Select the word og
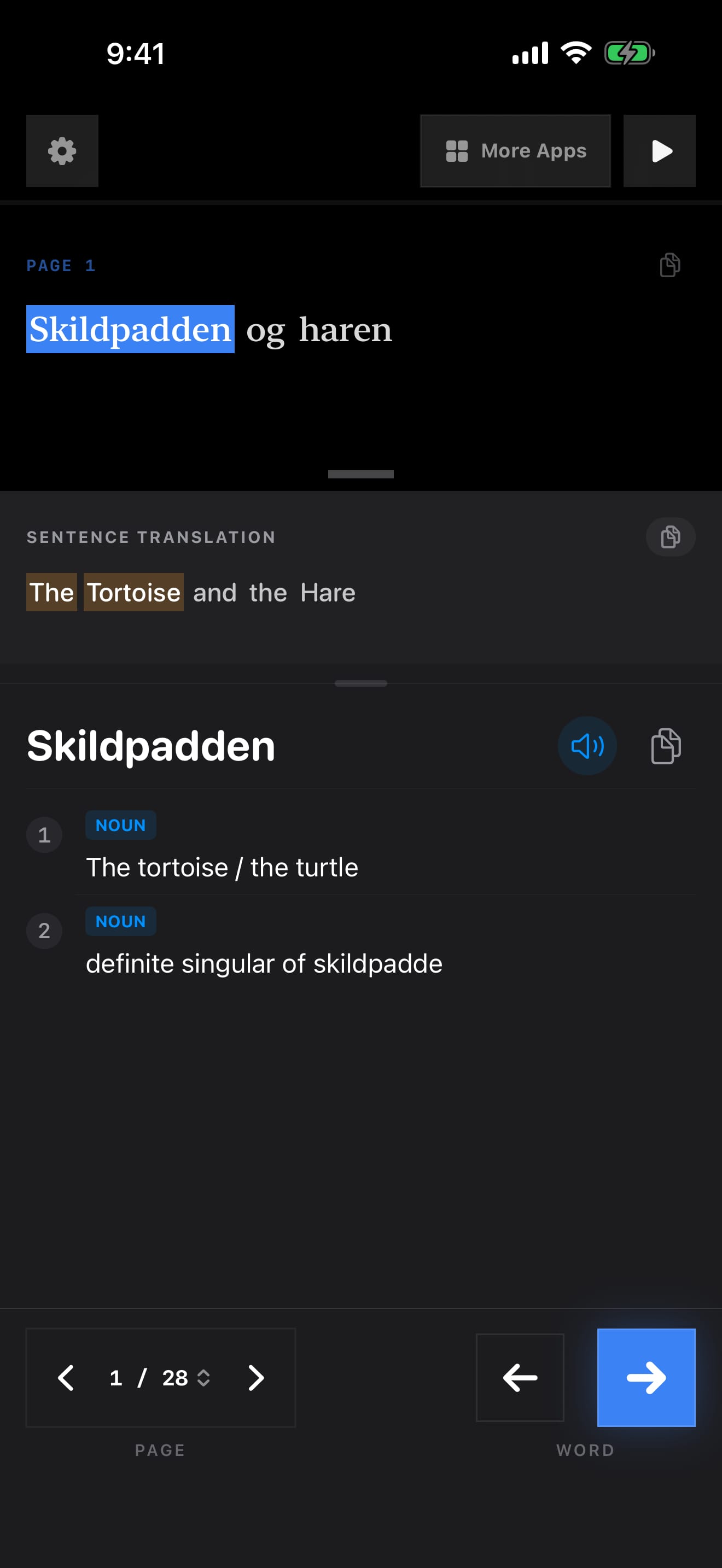This screenshot has width=722, height=1568. [x=265, y=329]
